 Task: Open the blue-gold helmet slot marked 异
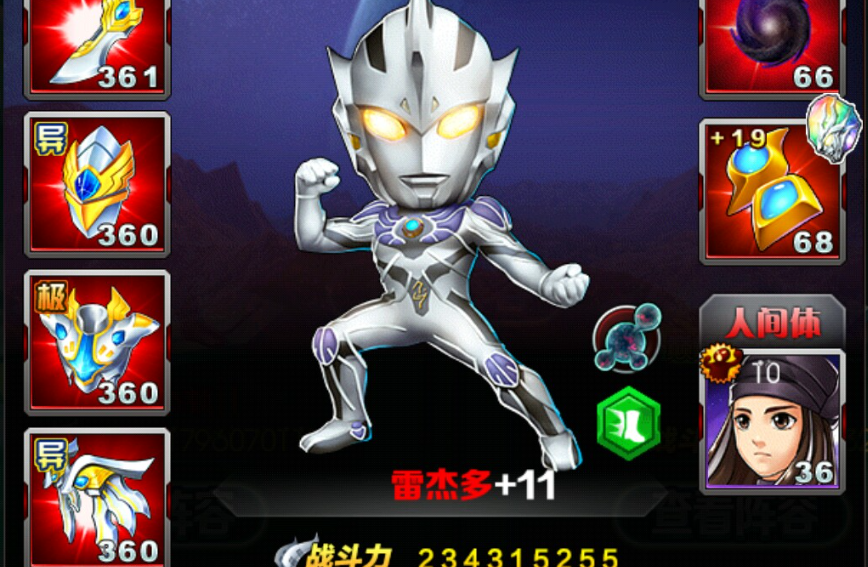[97, 185]
